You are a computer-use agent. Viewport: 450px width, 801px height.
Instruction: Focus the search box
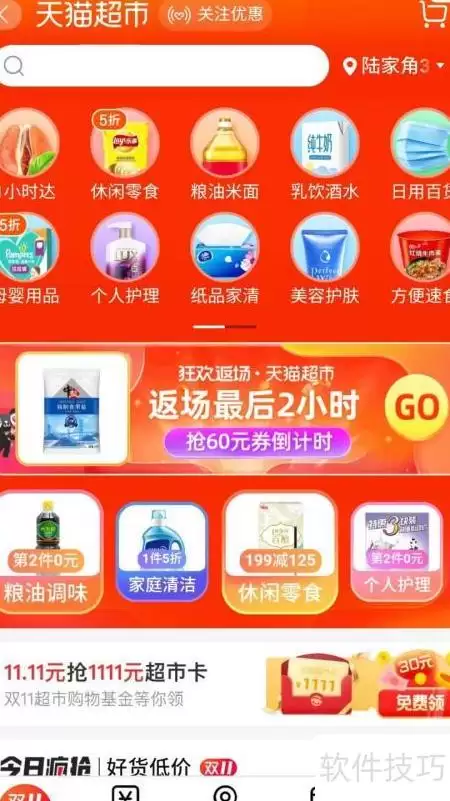click(x=163, y=66)
